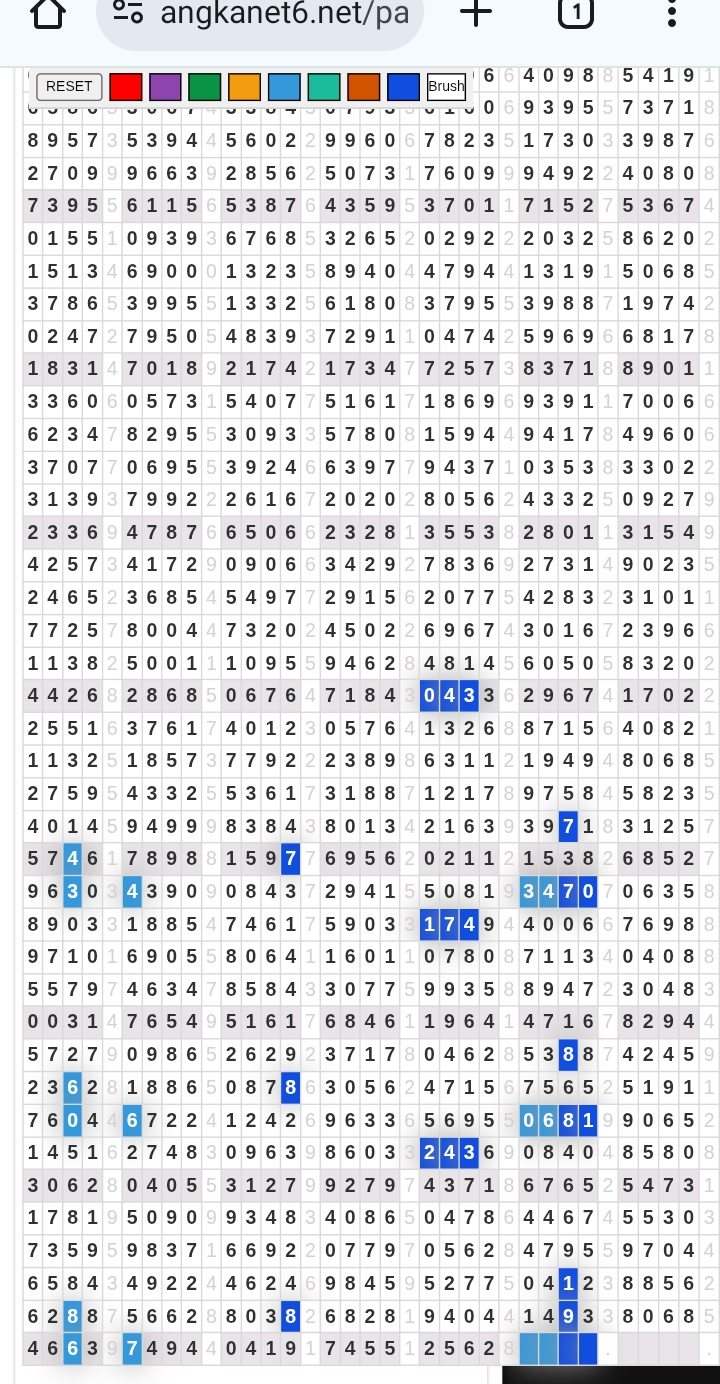Select the red color swatch
720x1384 pixels.
click(x=125, y=86)
